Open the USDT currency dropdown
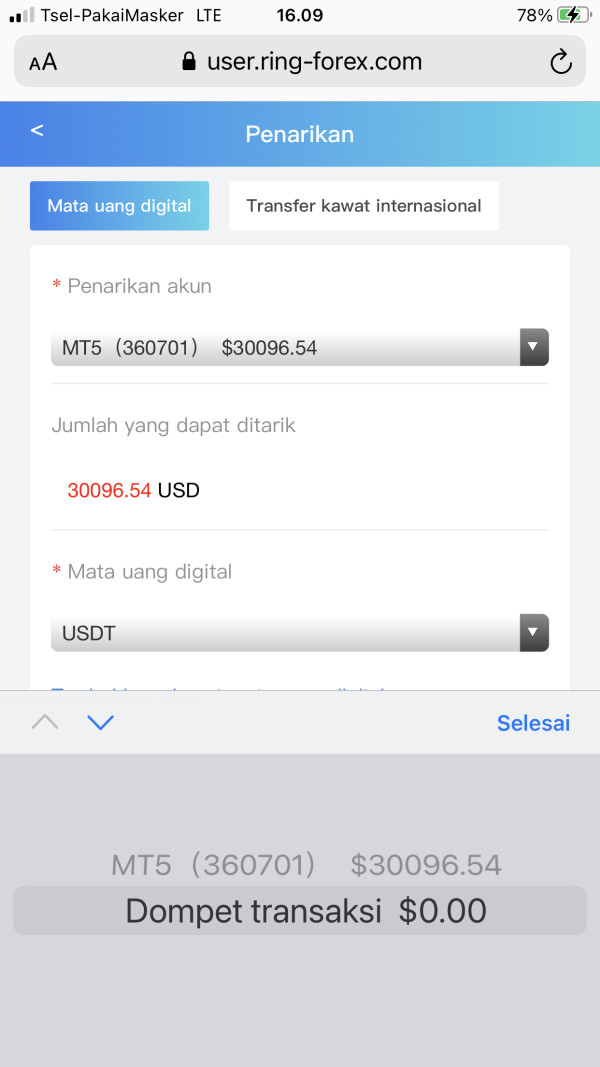The height and width of the screenshot is (1067, 600). pos(299,634)
